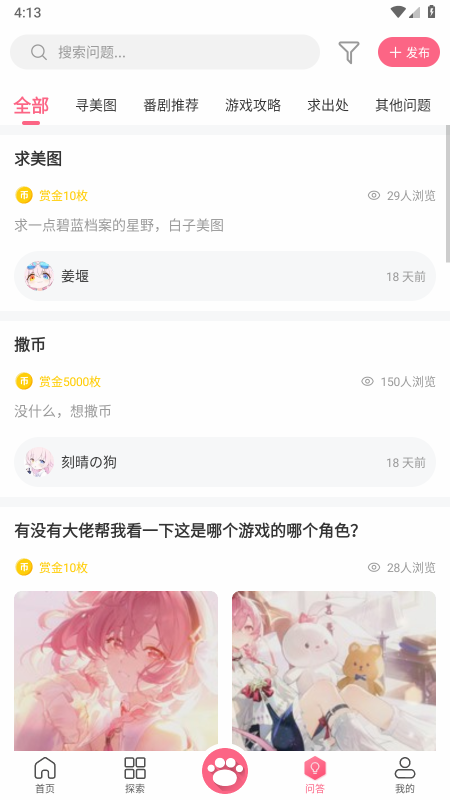View the pink-haired girl portrait image
This screenshot has width=450, height=800.
[x=116, y=671]
